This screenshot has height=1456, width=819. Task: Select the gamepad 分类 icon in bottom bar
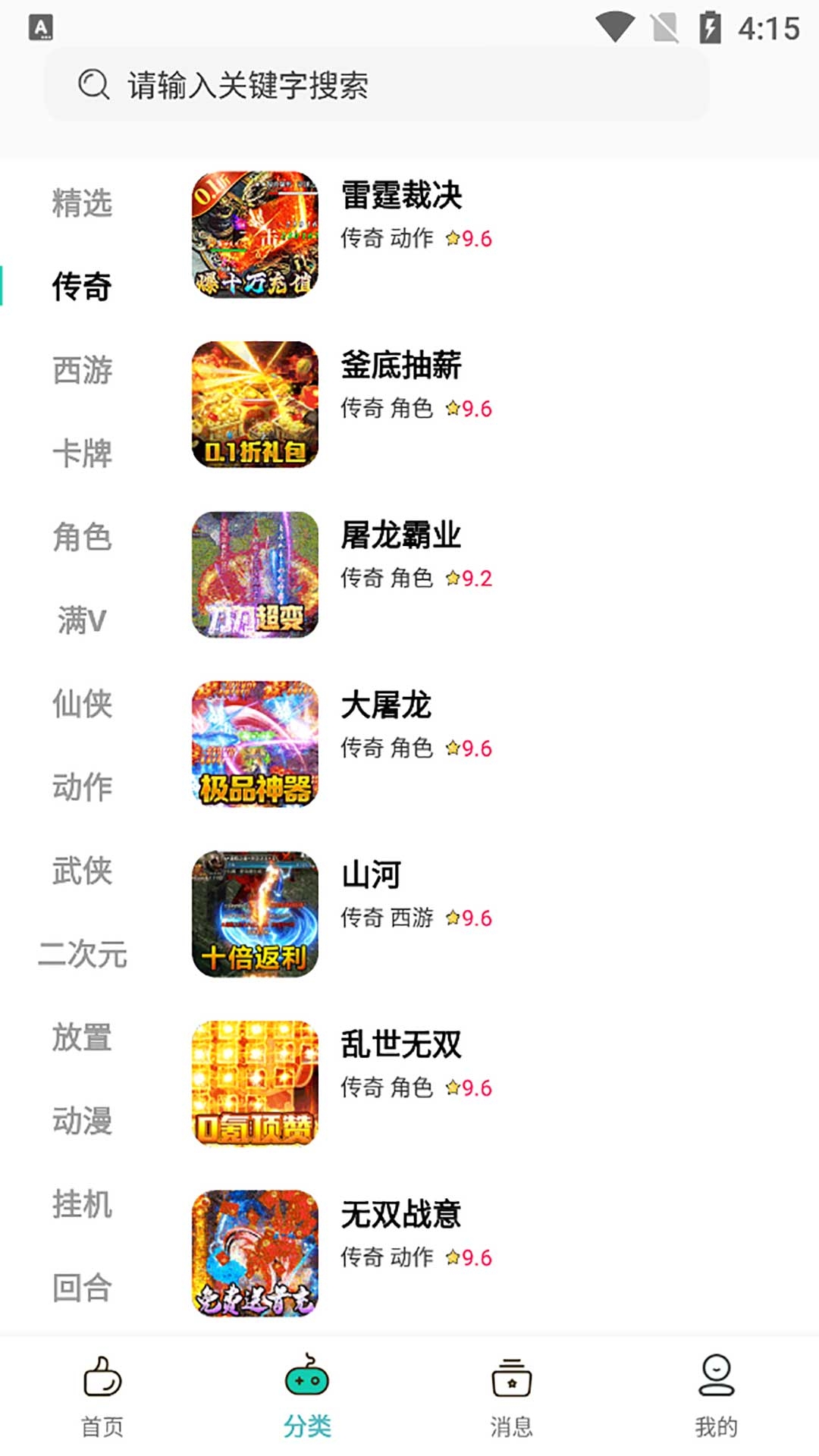306,1380
